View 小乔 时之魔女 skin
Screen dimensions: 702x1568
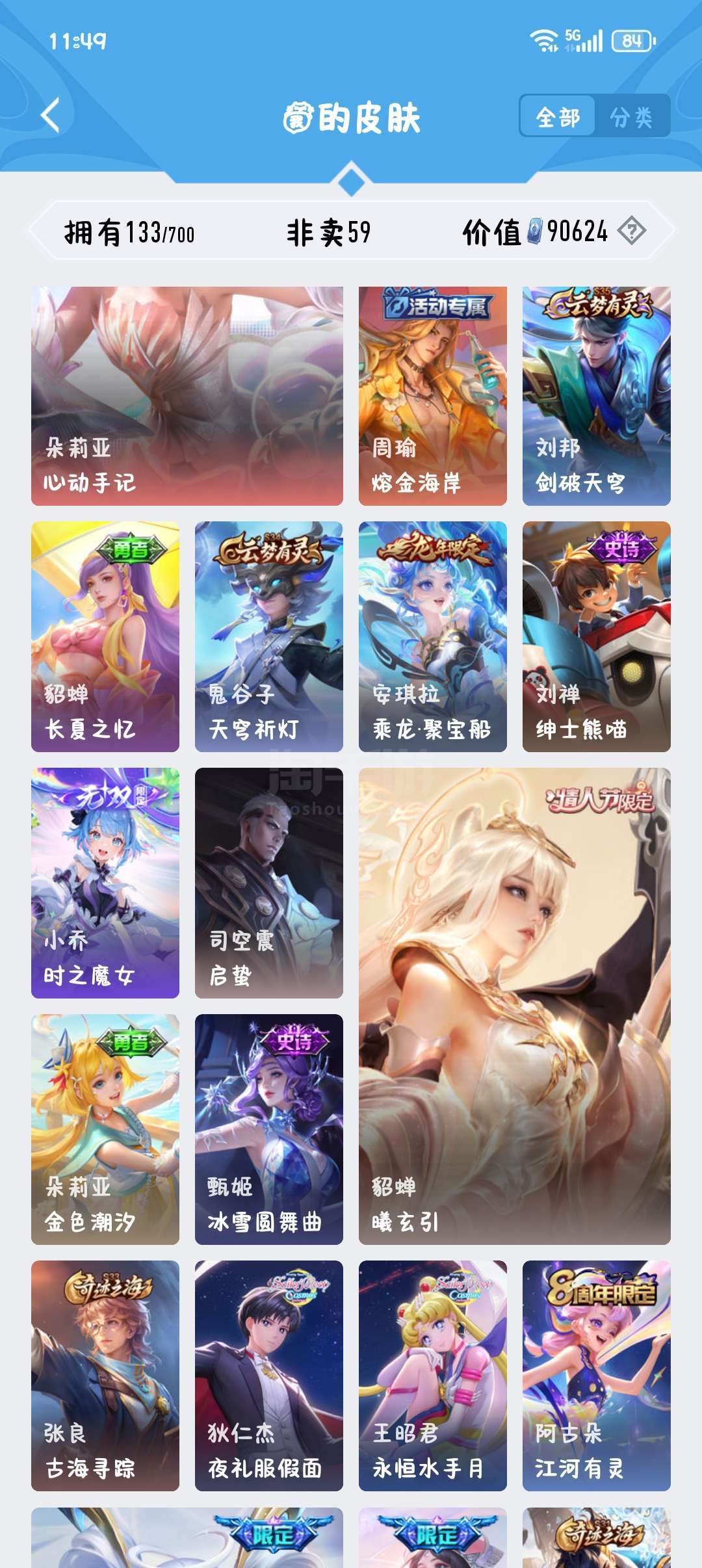pyautogui.click(x=105, y=883)
